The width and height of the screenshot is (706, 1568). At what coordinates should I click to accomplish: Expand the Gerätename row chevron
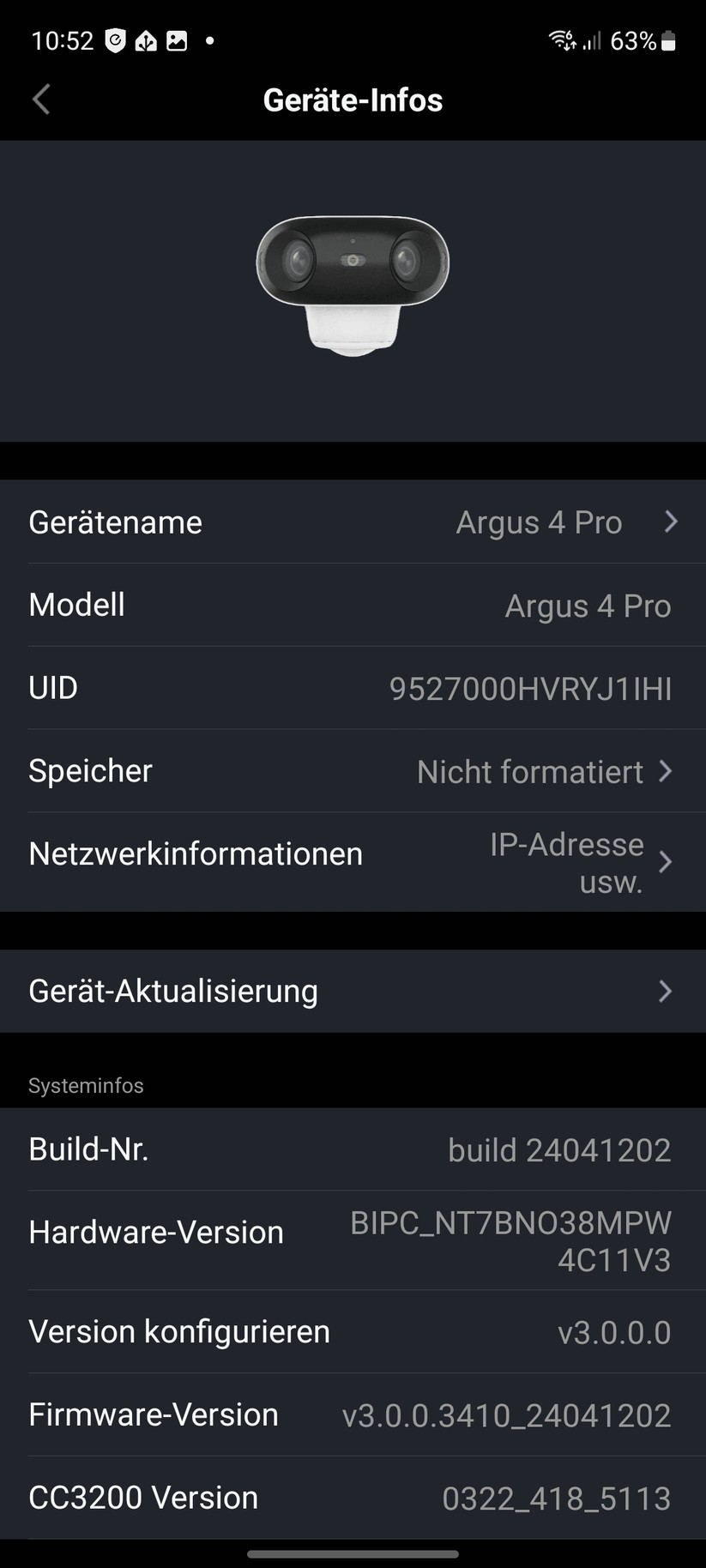pos(672,522)
